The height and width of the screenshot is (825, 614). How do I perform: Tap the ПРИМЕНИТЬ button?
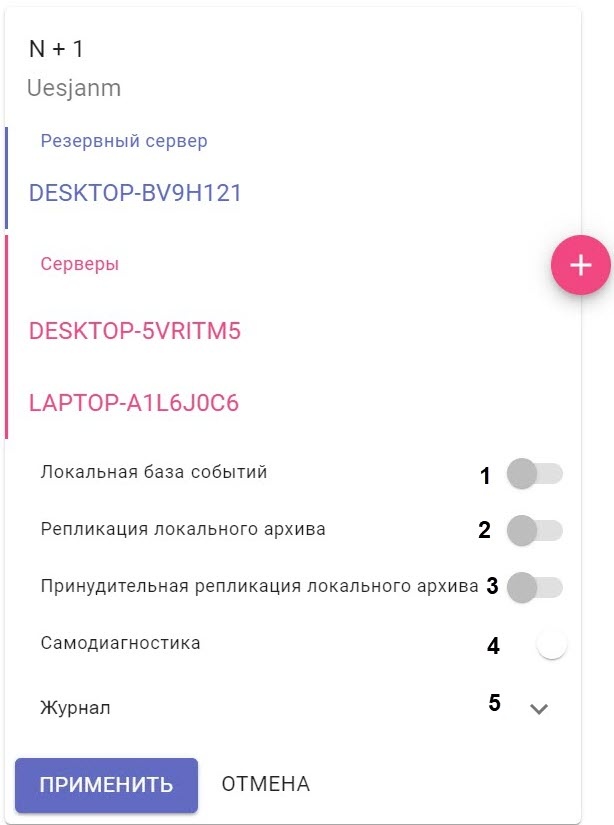tap(106, 785)
